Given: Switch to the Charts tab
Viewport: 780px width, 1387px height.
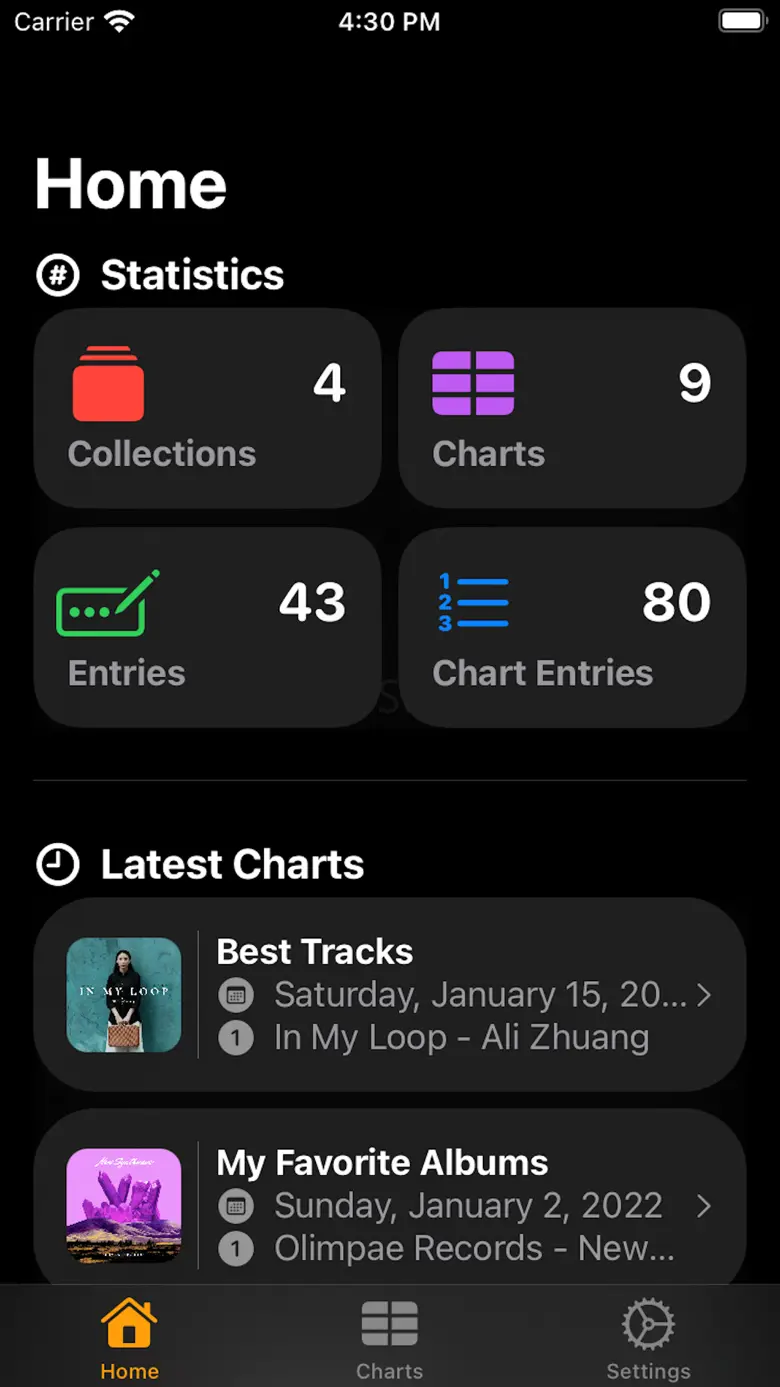Looking at the screenshot, I should coord(390,1340).
